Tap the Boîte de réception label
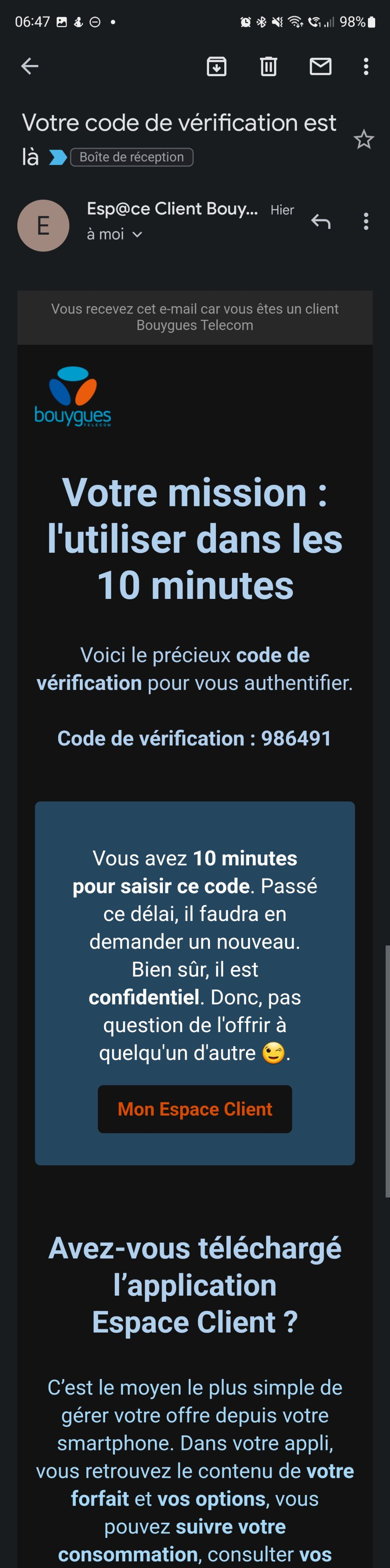This screenshot has height=1568, width=390. tap(132, 157)
